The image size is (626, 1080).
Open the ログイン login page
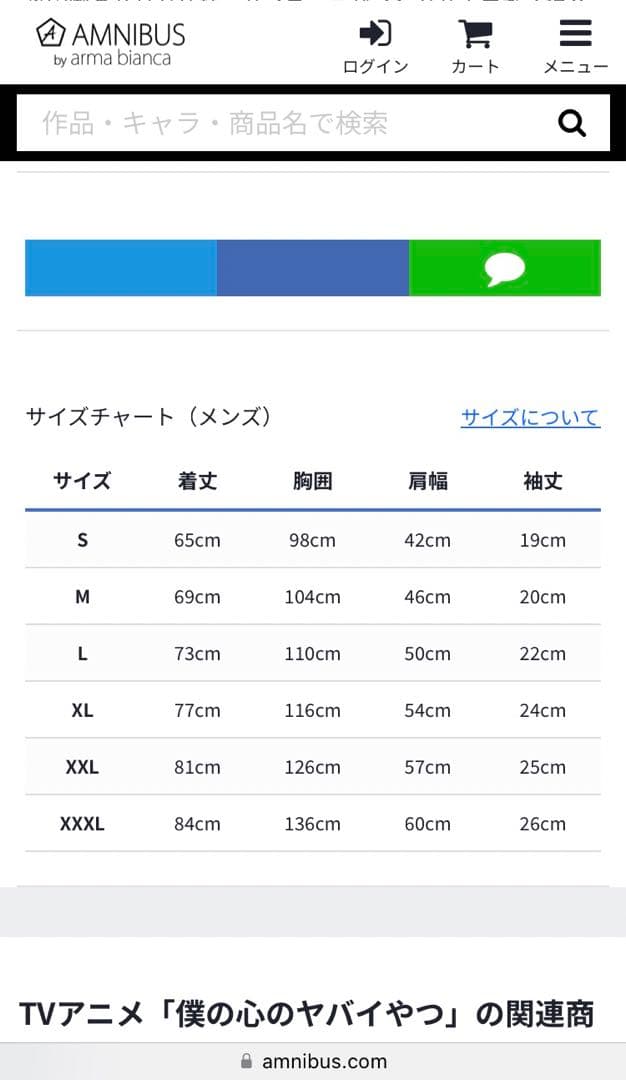pyautogui.click(x=375, y=46)
